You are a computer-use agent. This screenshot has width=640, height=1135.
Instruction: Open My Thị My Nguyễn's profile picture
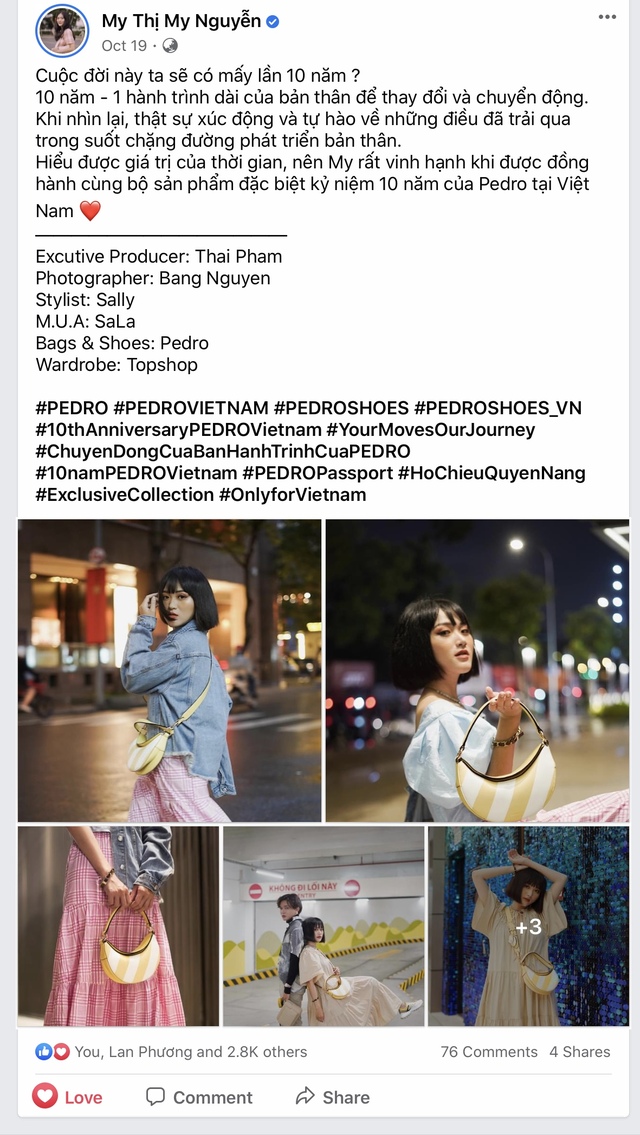[x=62, y=32]
